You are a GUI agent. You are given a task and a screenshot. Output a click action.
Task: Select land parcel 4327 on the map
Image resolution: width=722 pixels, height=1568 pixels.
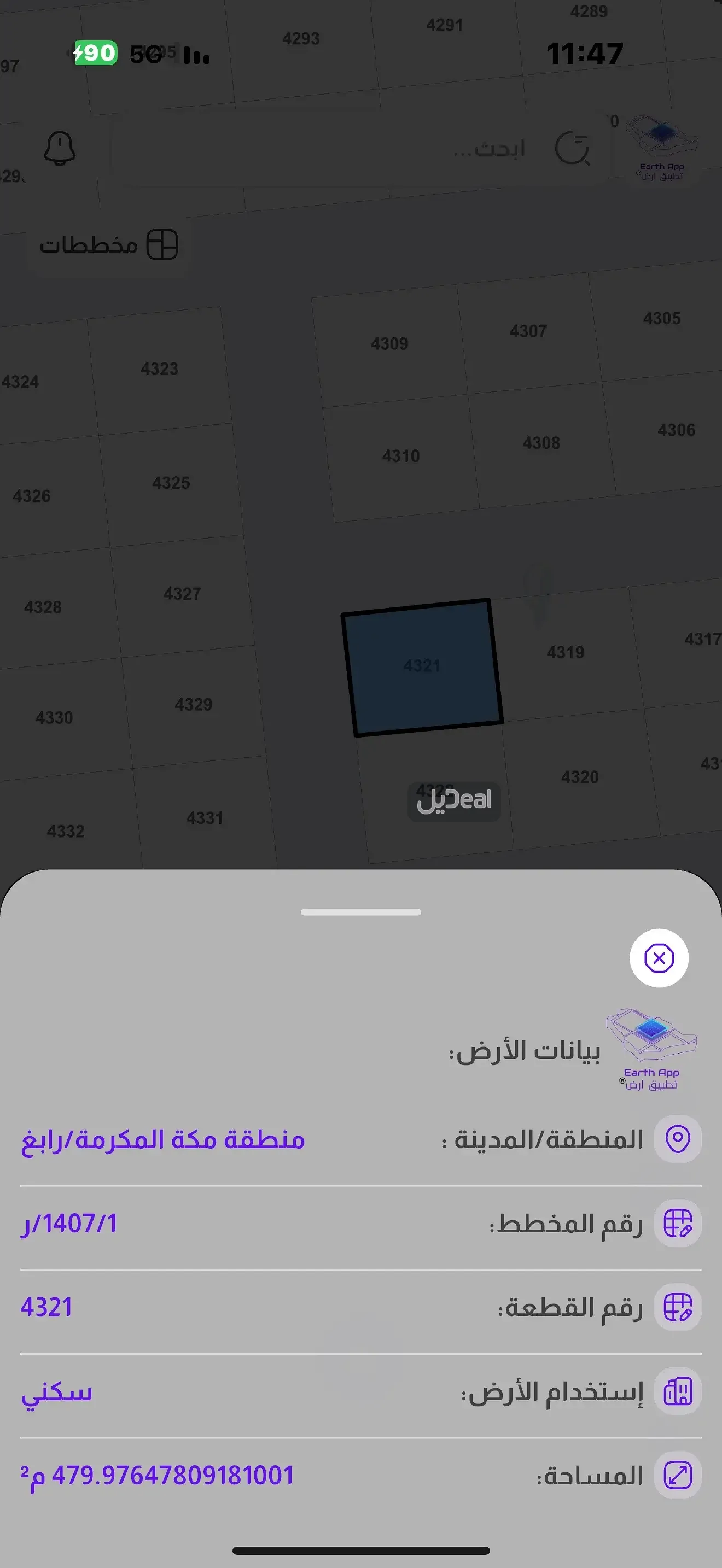(x=182, y=594)
